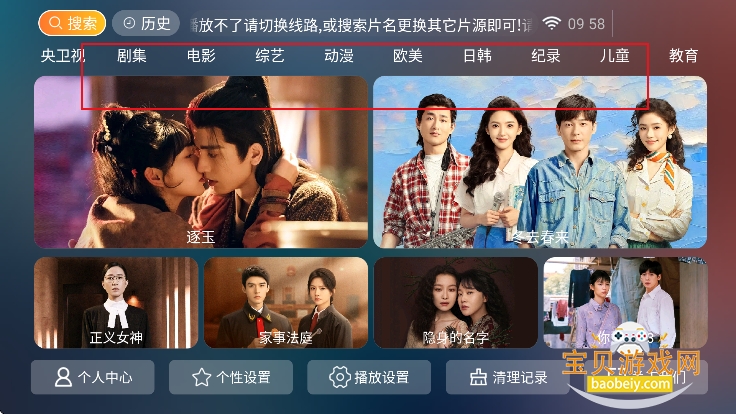
Task: Switch to the 央卫视 tab
Action: click(x=62, y=56)
